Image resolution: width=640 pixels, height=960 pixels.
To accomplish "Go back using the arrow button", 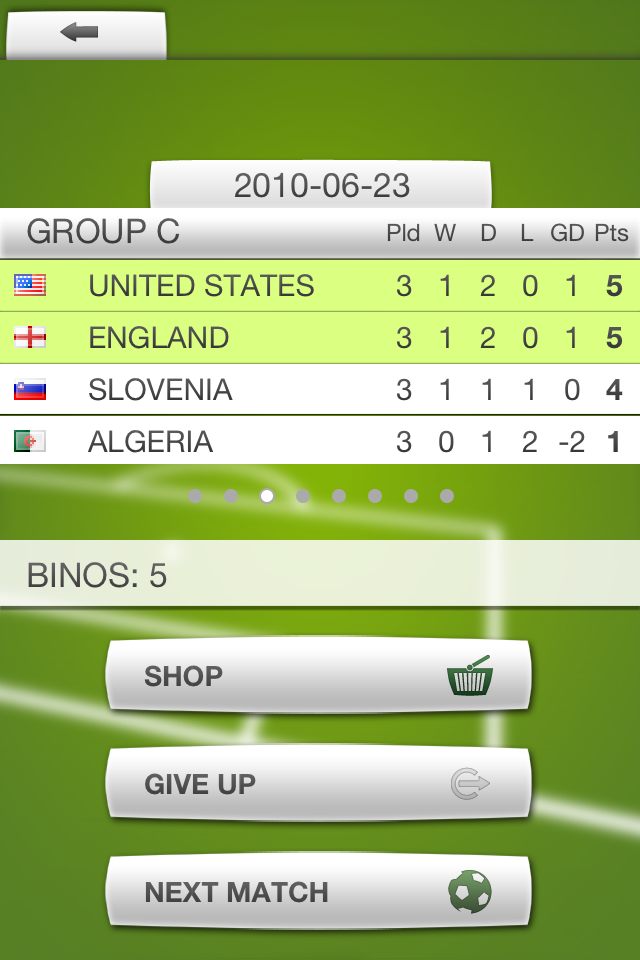I will pyautogui.click(x=84, y=33).
